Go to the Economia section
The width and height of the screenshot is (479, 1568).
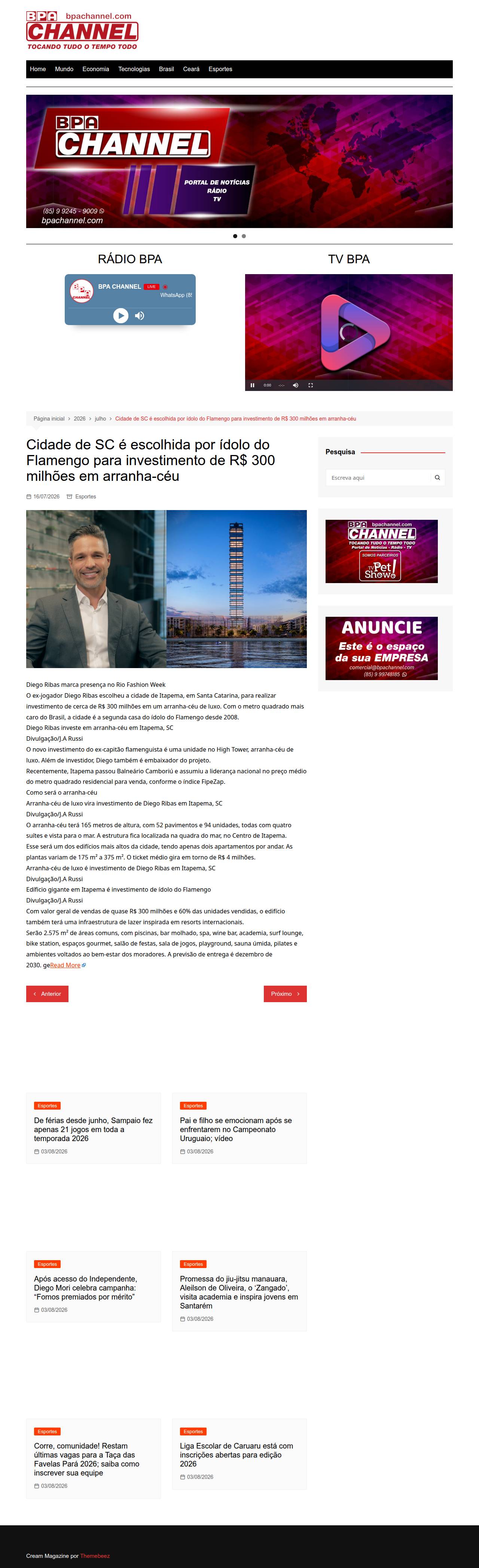coord(95,69)
